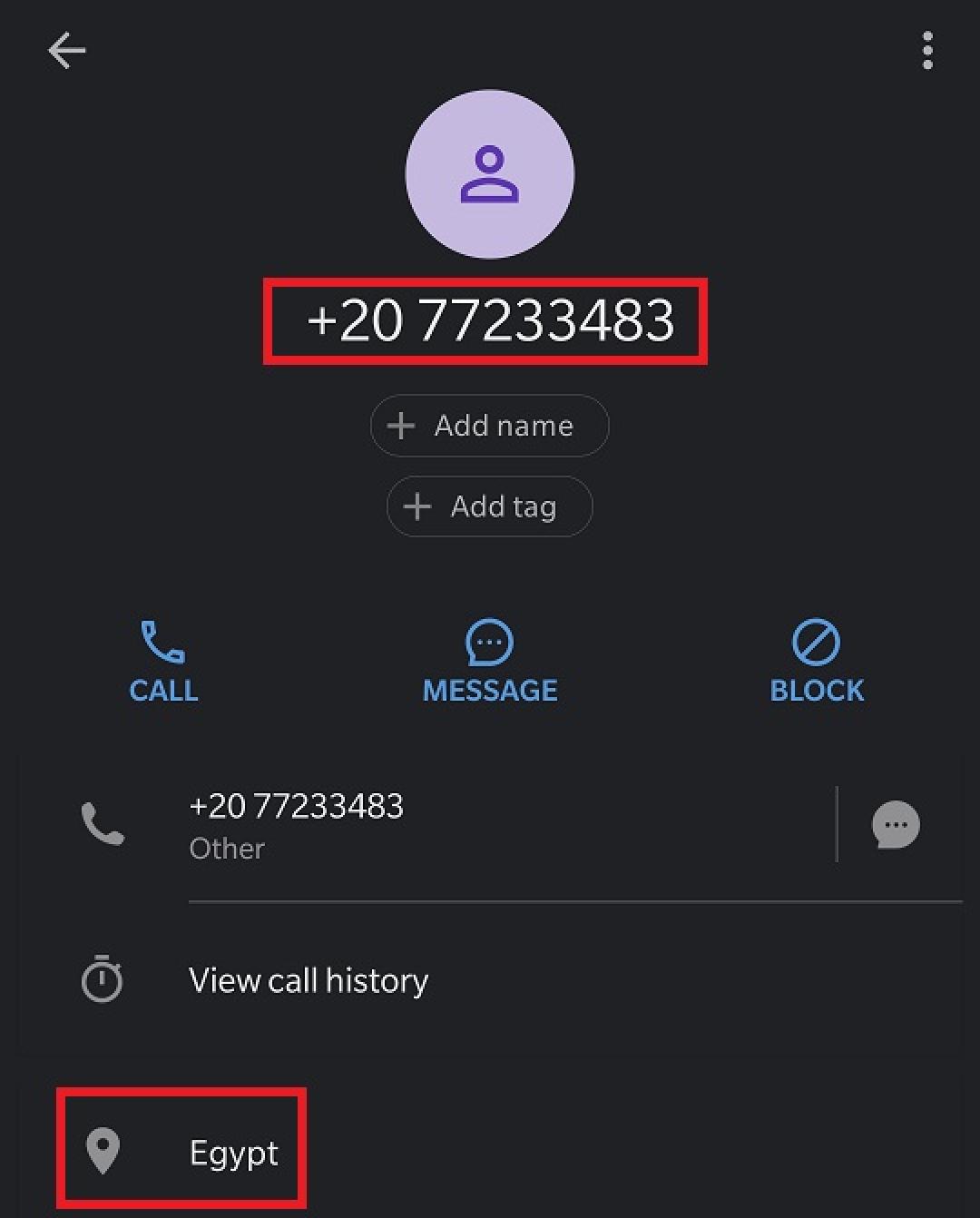Image resolution: width=980 pixels, height=1218 pixels.
Task: Go back using the arrow icon
Action: click(66, 51)
